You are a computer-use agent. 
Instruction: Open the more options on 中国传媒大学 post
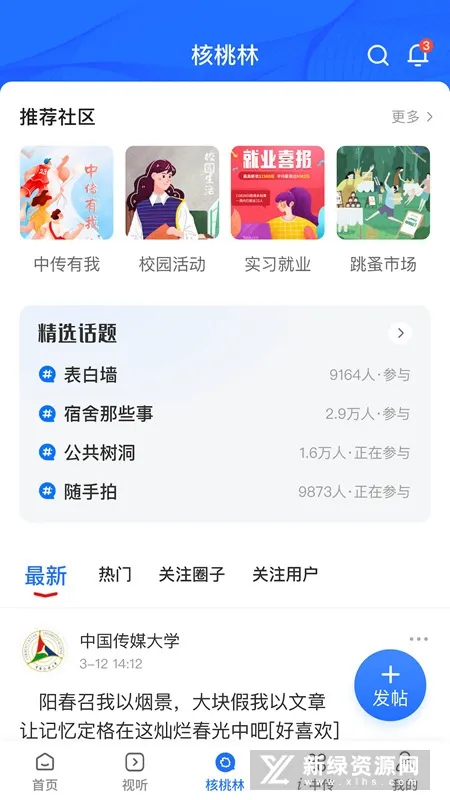(419, 639)
